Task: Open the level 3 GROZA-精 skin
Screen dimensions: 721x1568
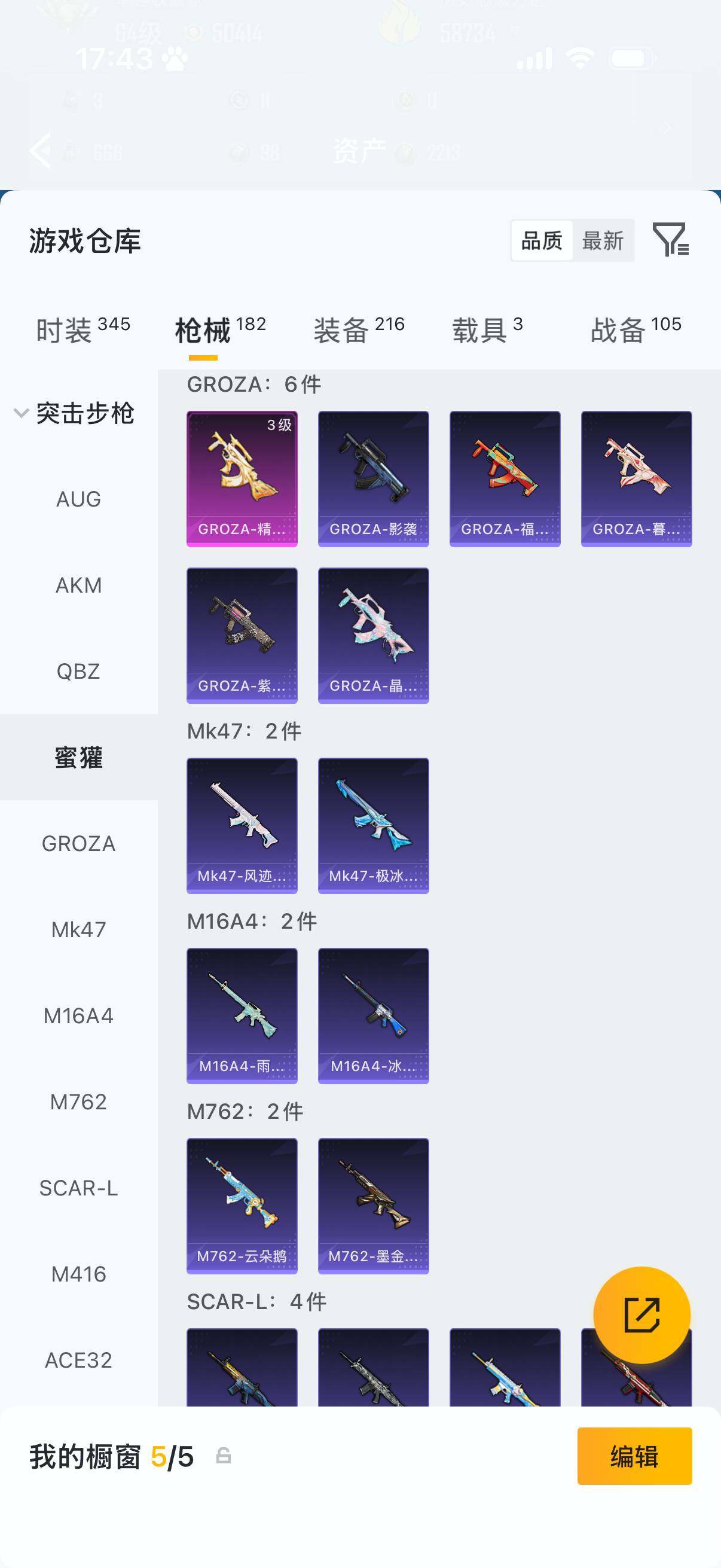Action: pyautogui.click(x=242, y=478)
